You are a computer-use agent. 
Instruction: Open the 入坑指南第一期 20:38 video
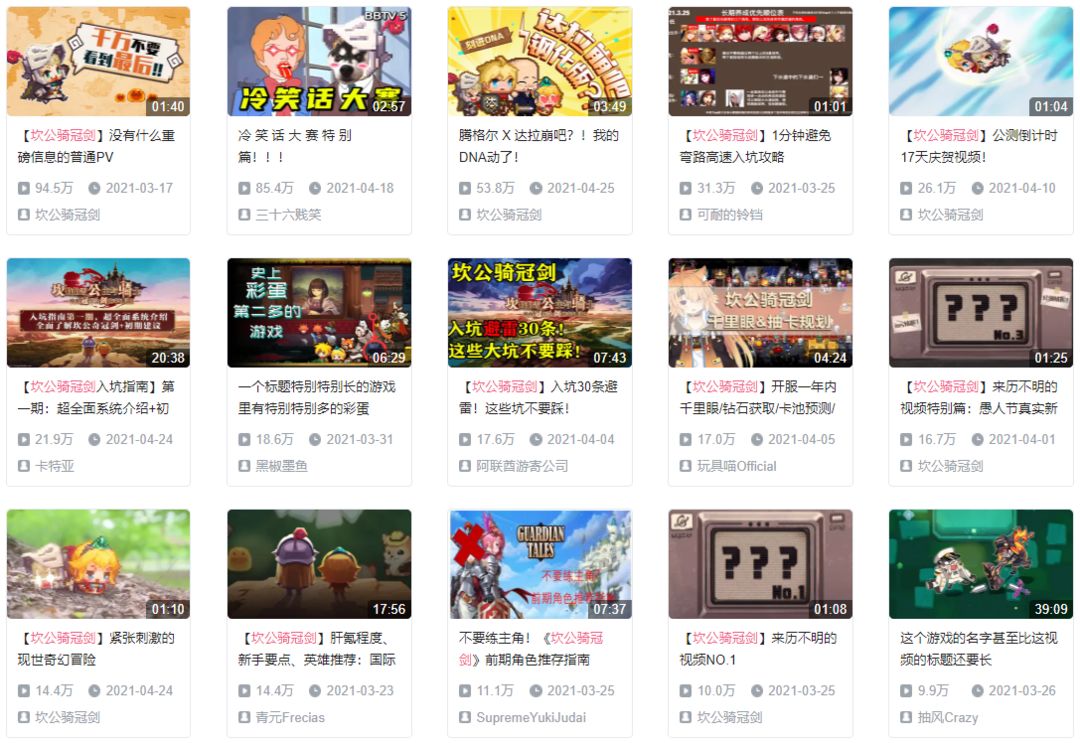pyautogui.click(x=98, y=313)
